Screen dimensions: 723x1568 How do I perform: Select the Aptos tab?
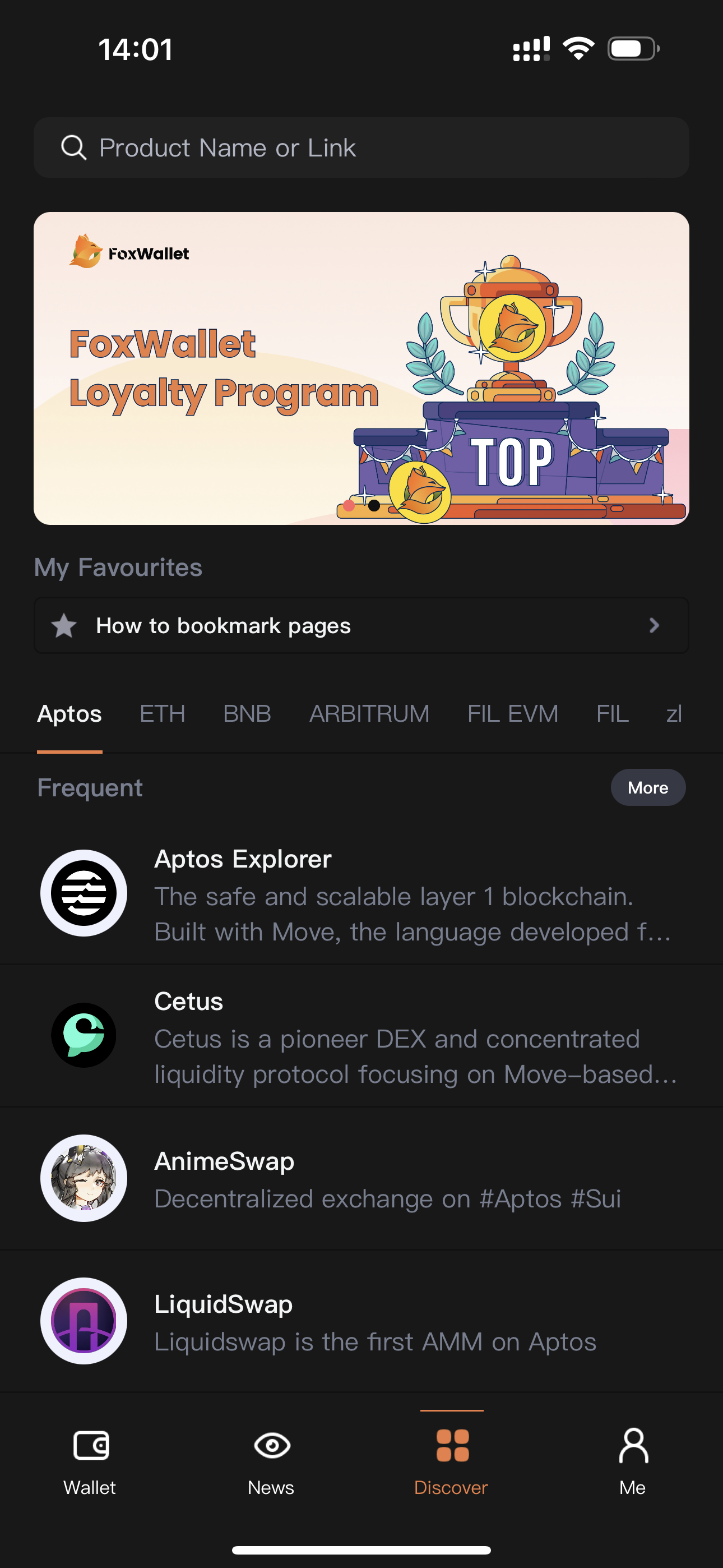[69, 713]
